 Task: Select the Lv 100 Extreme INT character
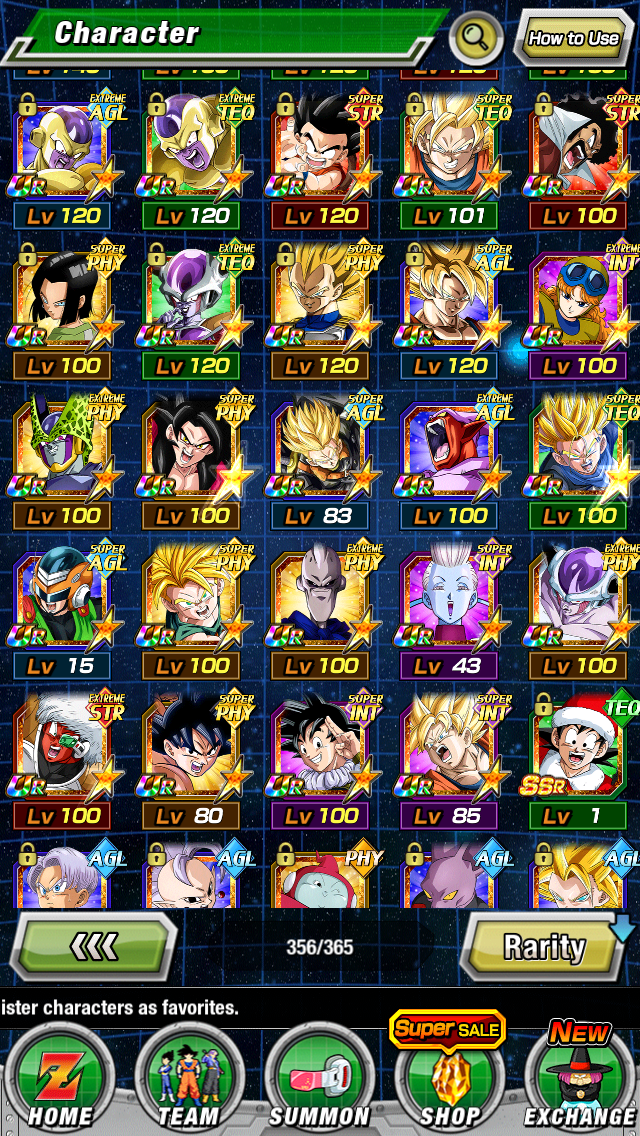click(578, 295)
